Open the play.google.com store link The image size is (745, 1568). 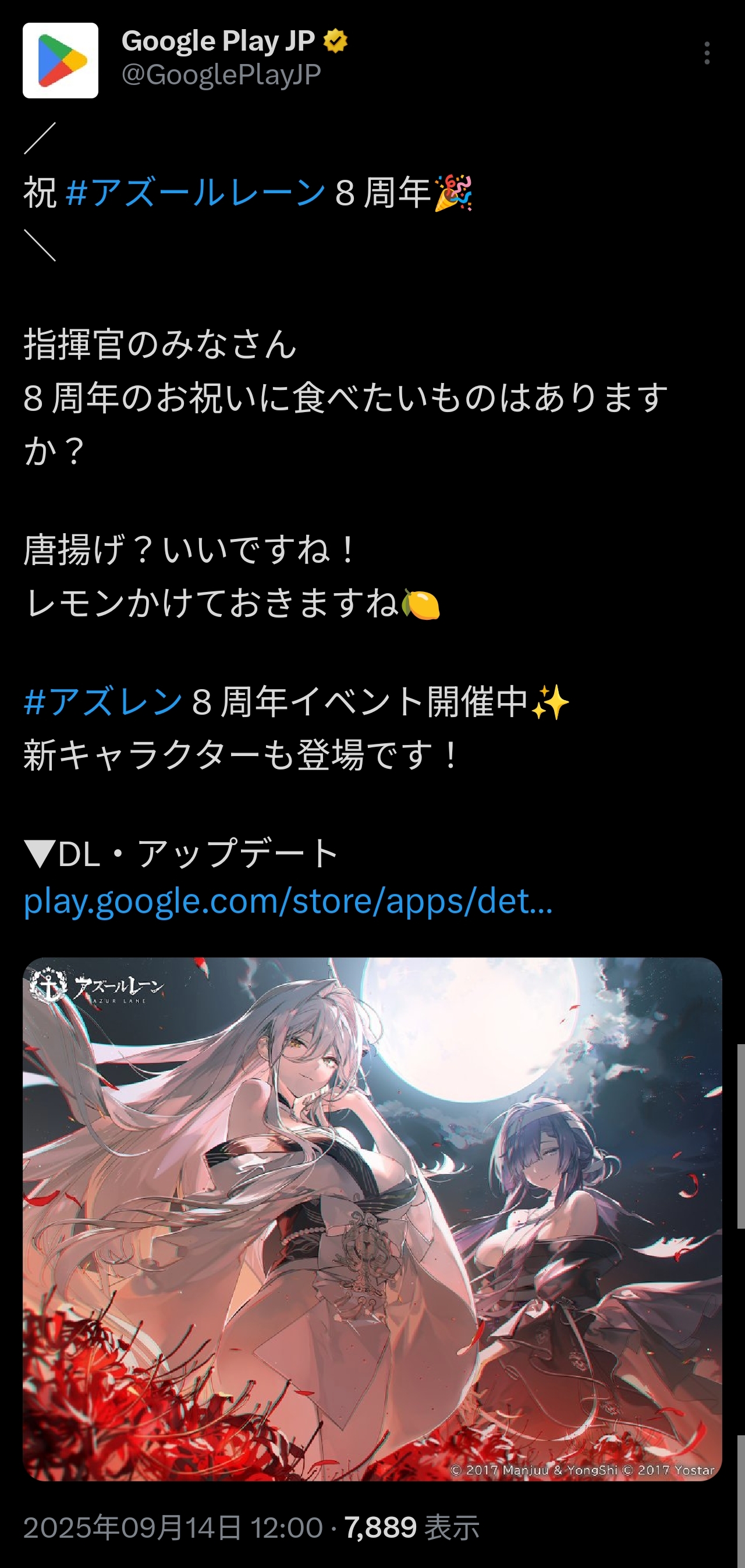pyautogui.click(x=288, y=901)
